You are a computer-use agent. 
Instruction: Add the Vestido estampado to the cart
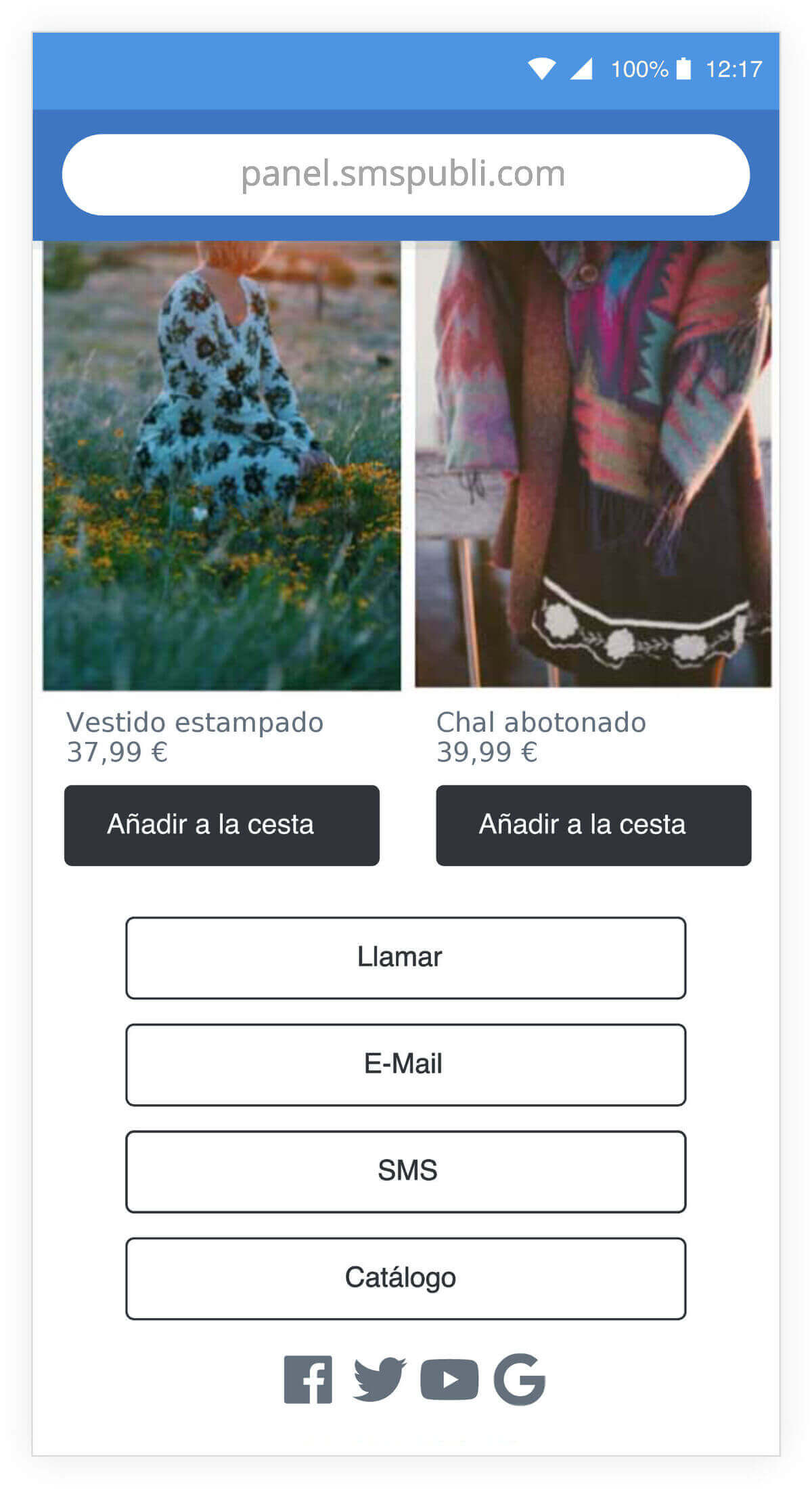221,825
